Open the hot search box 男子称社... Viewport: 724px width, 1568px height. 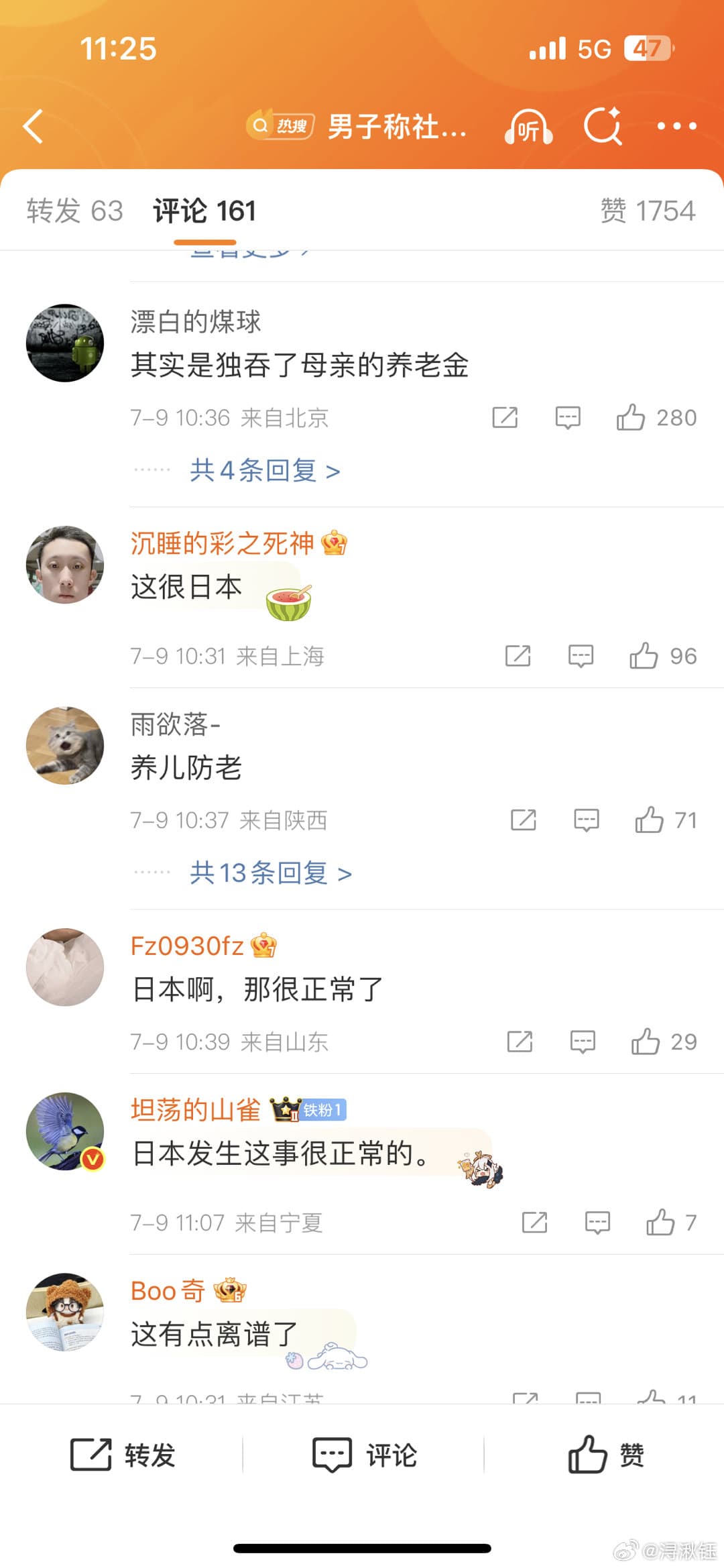[x=359, y=126]
